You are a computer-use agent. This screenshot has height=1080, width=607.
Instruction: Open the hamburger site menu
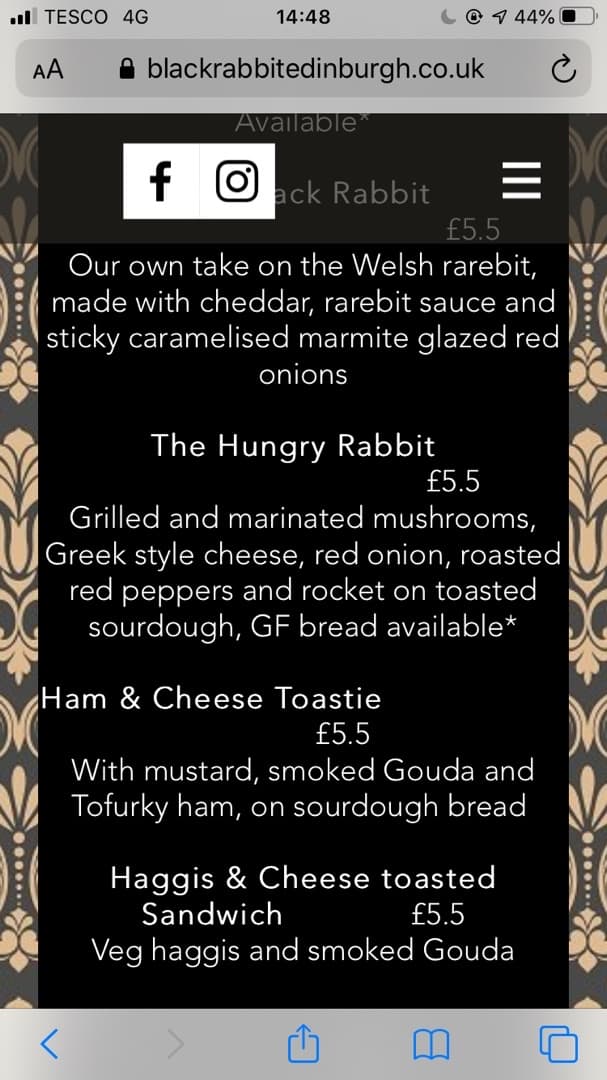[522, 181]
